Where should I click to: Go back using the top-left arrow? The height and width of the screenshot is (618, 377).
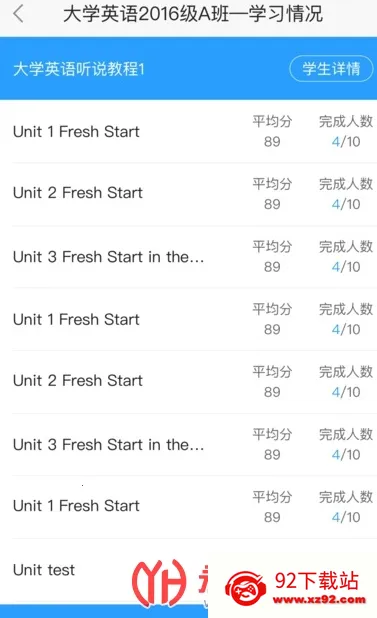point(18,14)
